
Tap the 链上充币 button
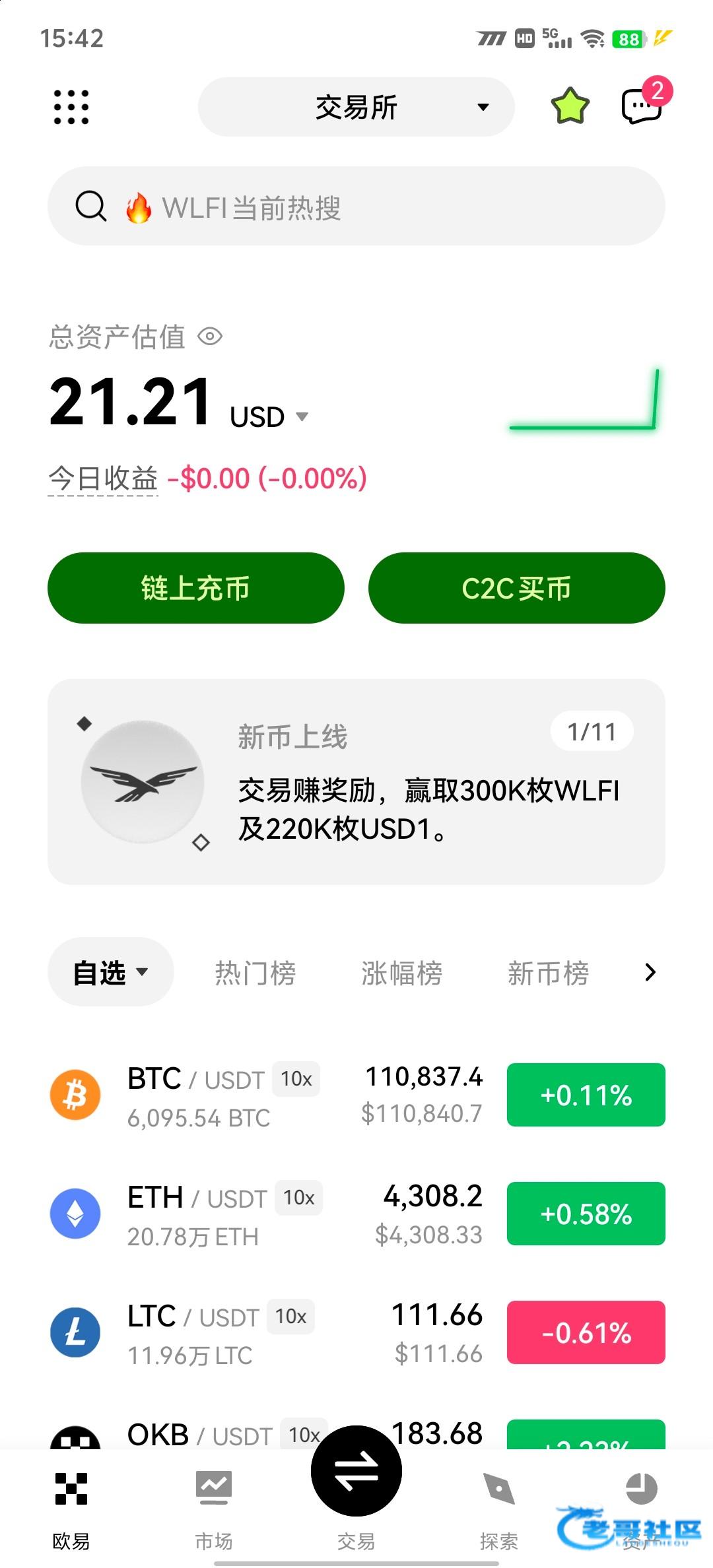(196, 588)
